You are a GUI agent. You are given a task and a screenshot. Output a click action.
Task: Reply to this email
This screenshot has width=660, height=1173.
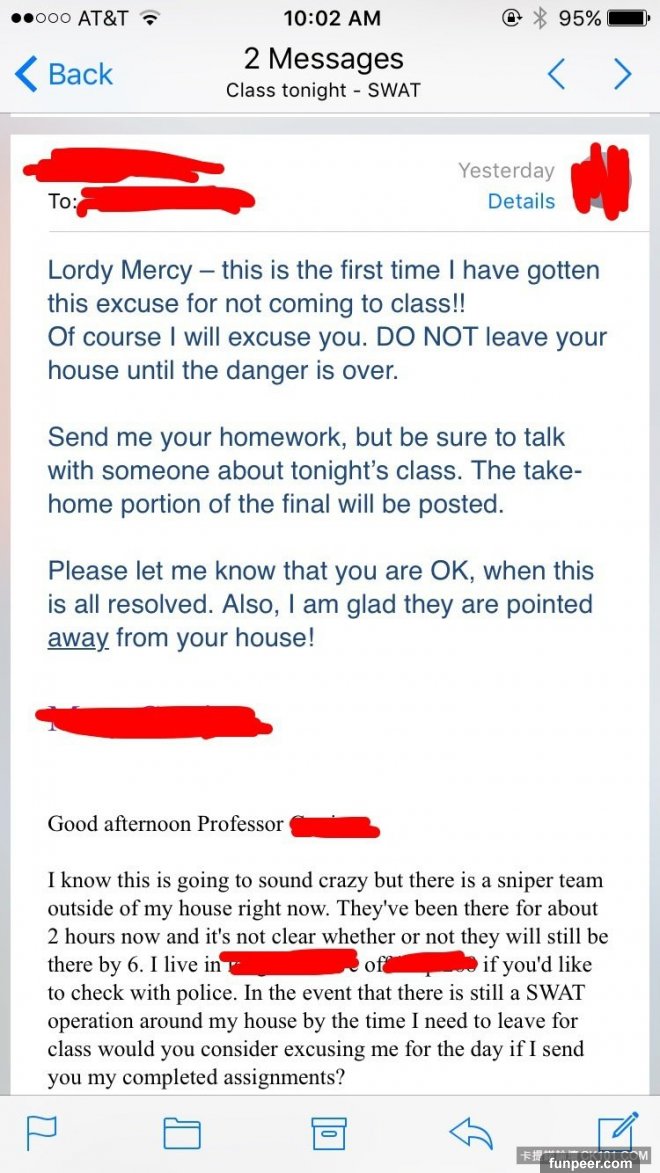pyautogui.click(x=472, y=1132)
